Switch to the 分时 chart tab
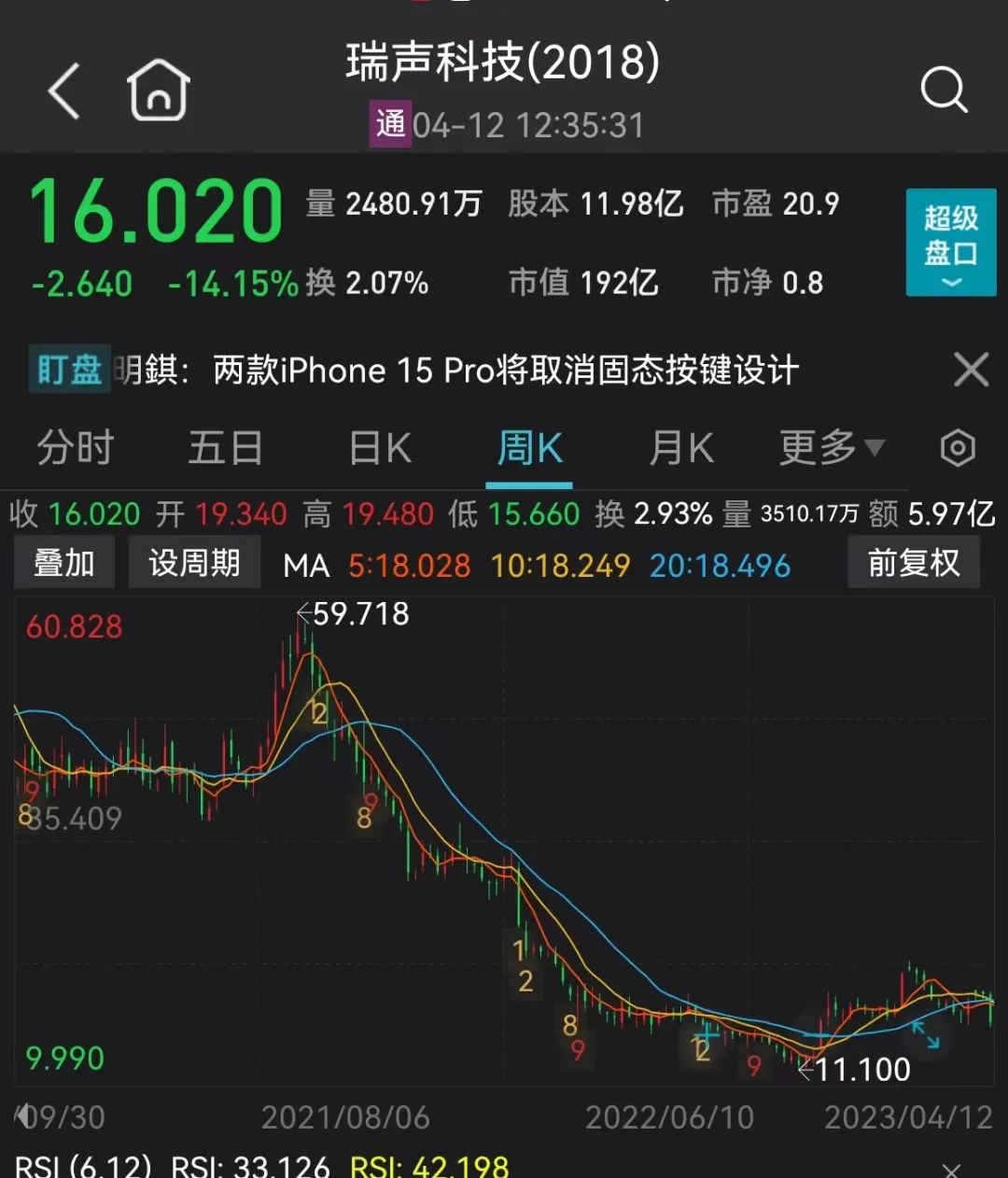 tap(75, 449)
